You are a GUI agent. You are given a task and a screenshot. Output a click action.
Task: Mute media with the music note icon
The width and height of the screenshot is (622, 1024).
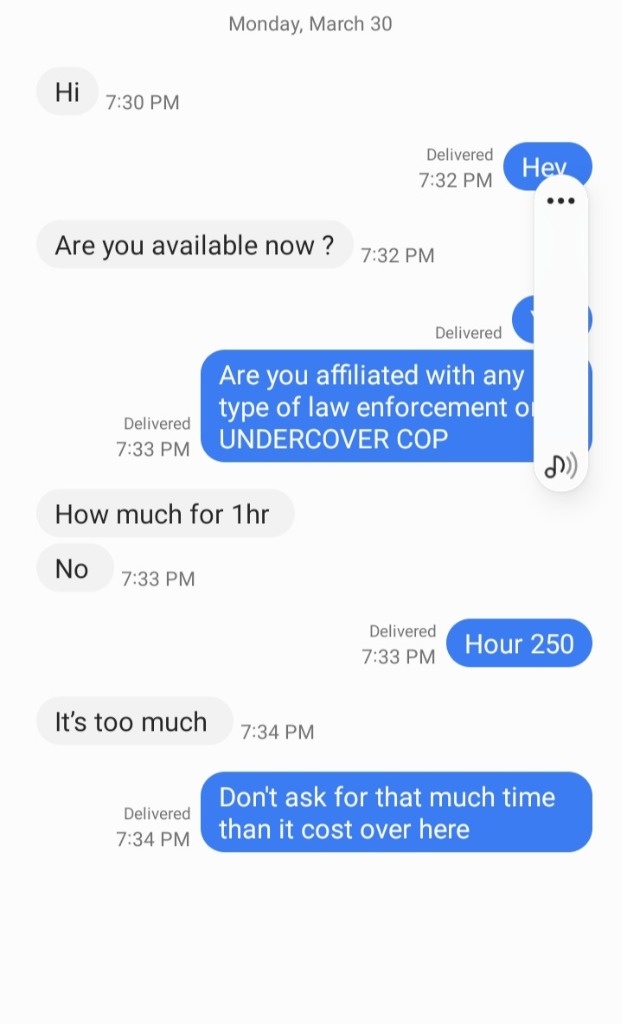coord(560,466)
